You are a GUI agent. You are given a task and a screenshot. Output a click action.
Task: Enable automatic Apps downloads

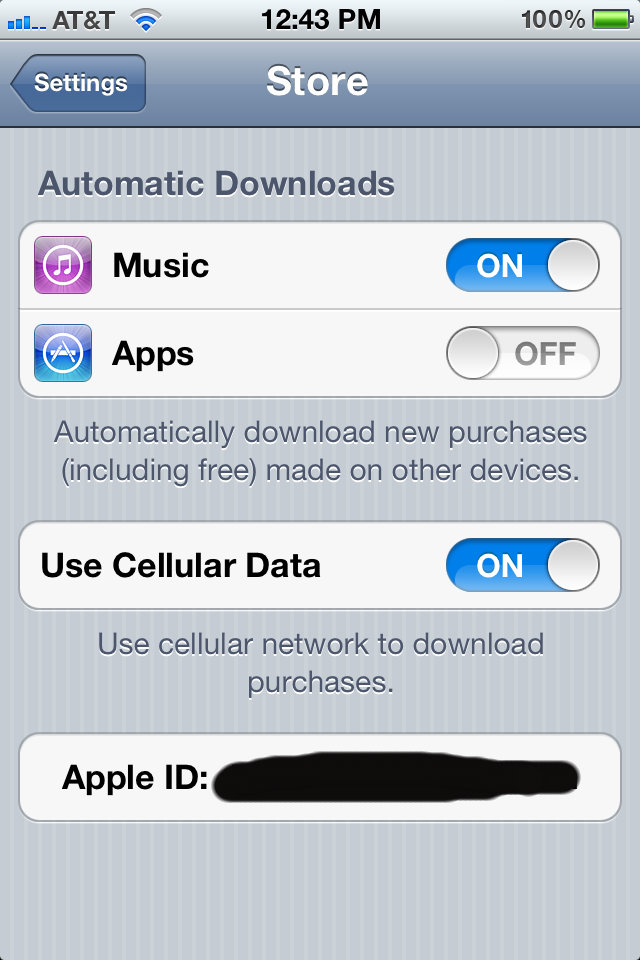pyautogui.click(x=522, y=353)
